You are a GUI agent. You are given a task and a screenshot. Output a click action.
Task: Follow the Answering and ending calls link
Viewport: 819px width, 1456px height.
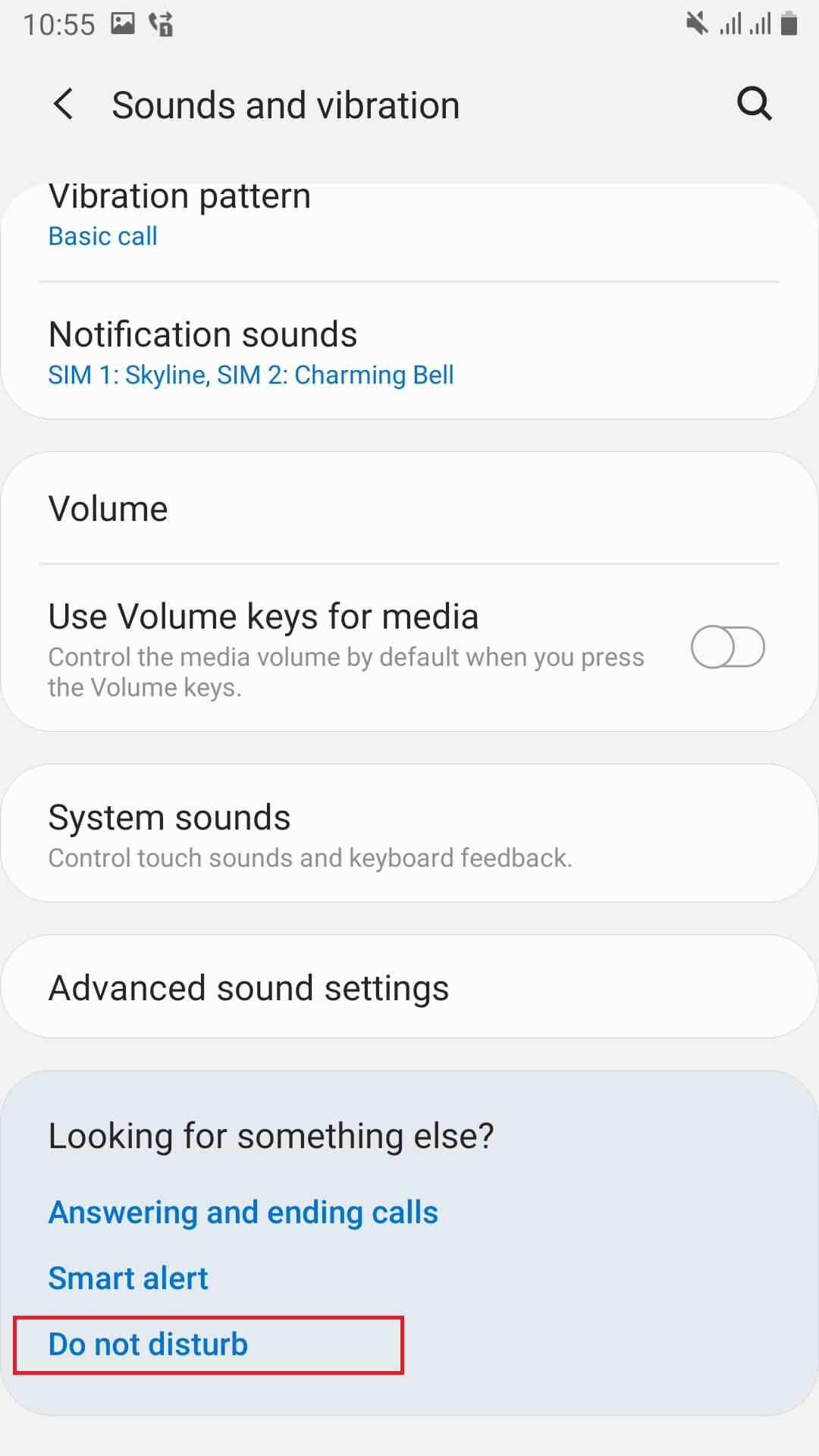243,1213
